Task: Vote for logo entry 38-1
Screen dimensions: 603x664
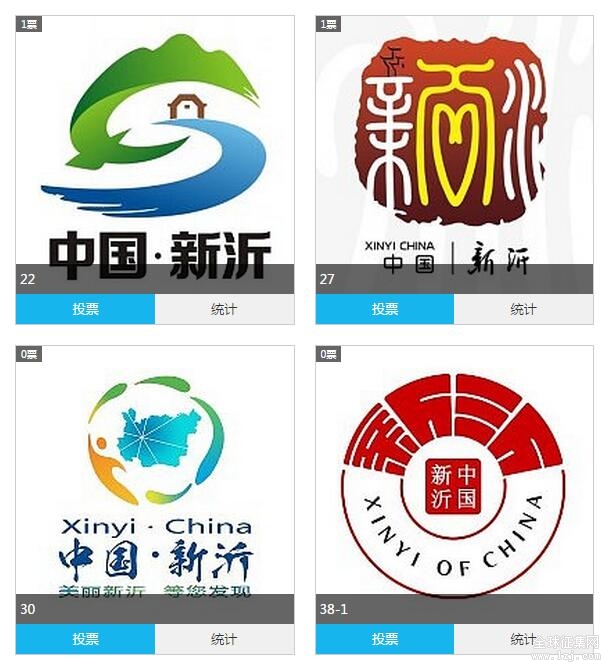Action: click(385, 639)
